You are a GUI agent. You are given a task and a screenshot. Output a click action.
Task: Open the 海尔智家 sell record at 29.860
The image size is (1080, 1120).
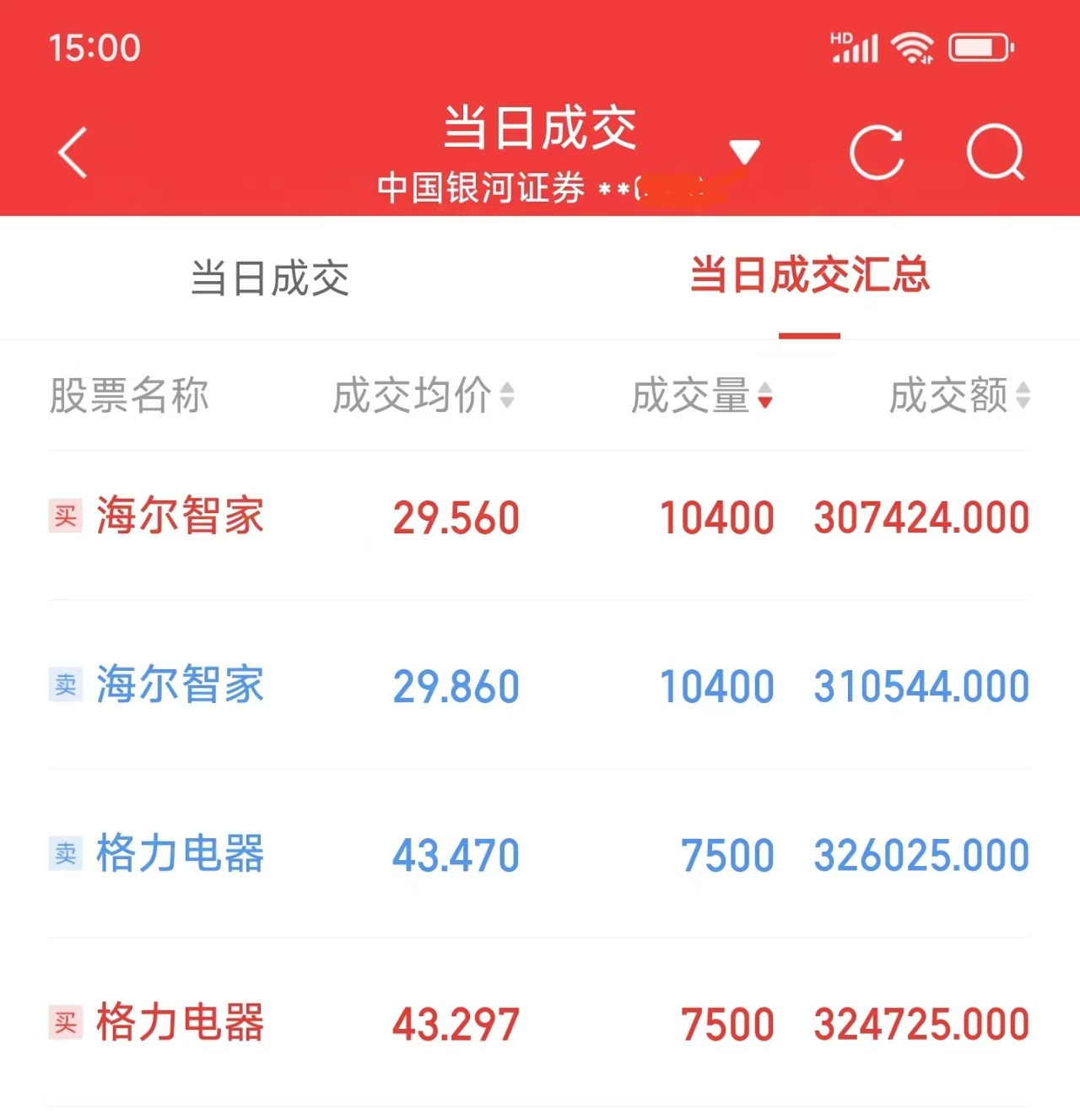click(x=538, y=685)
